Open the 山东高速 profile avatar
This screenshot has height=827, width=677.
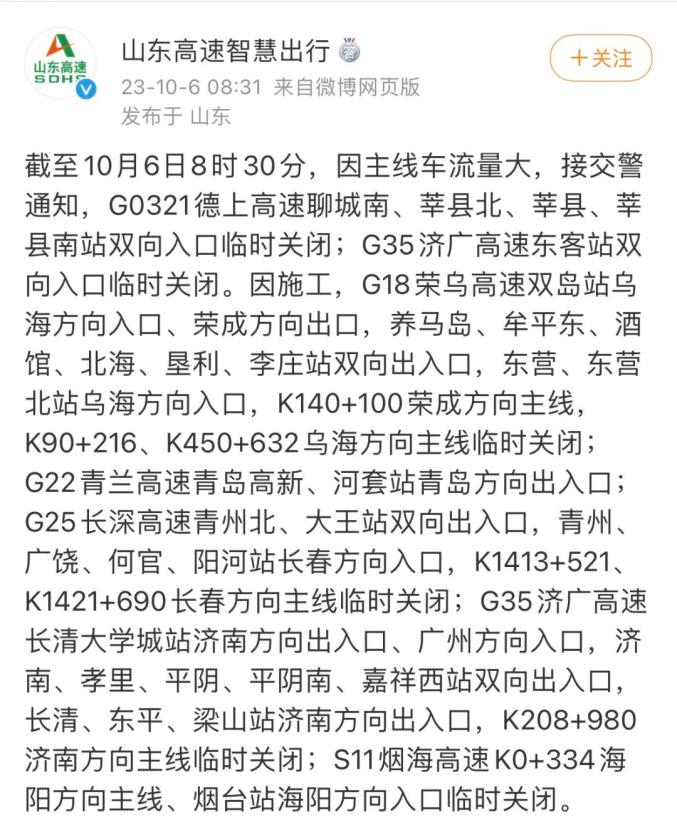coord(61,64)
